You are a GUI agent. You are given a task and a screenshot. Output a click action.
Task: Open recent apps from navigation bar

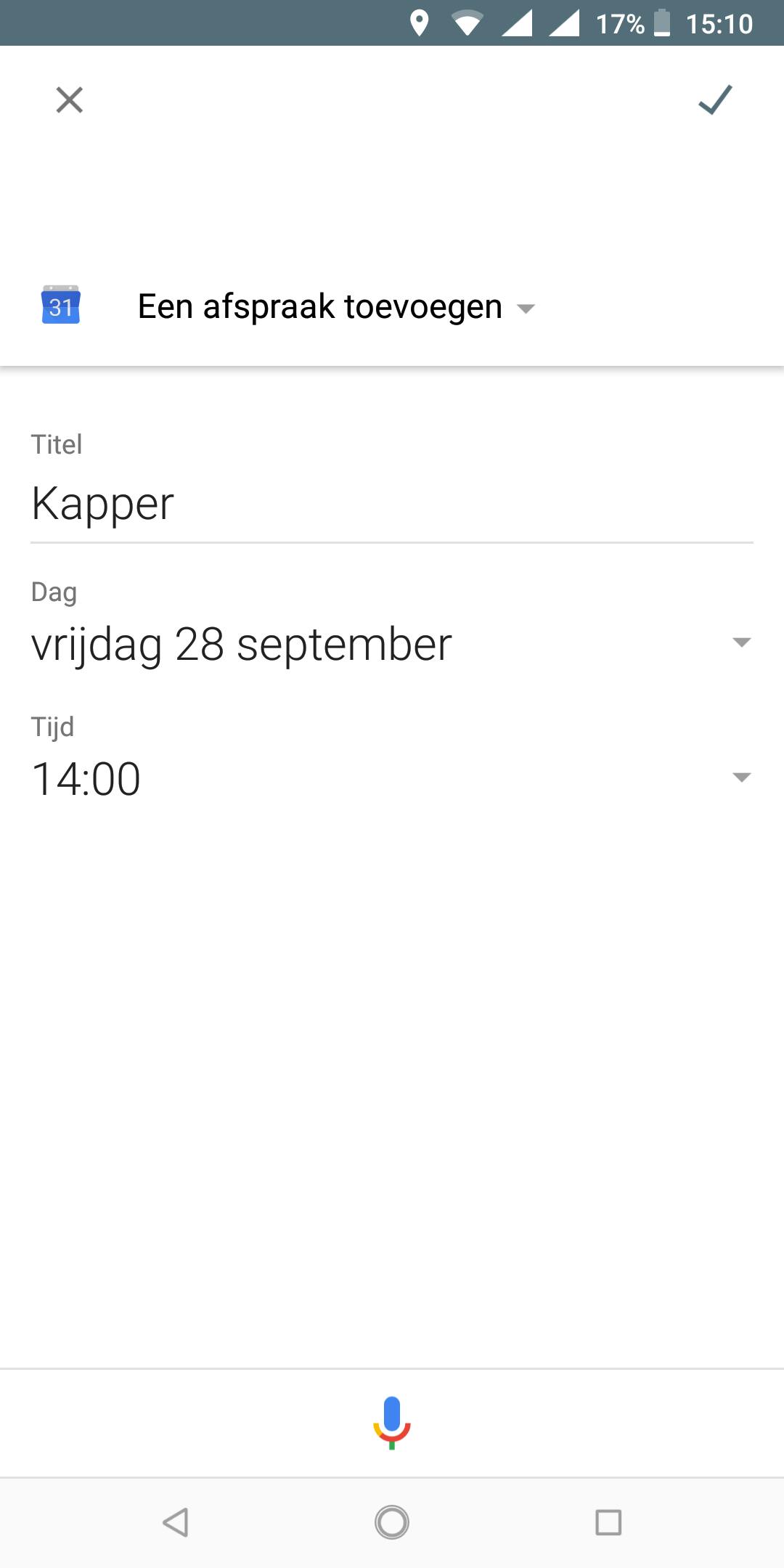(608, 1522)
